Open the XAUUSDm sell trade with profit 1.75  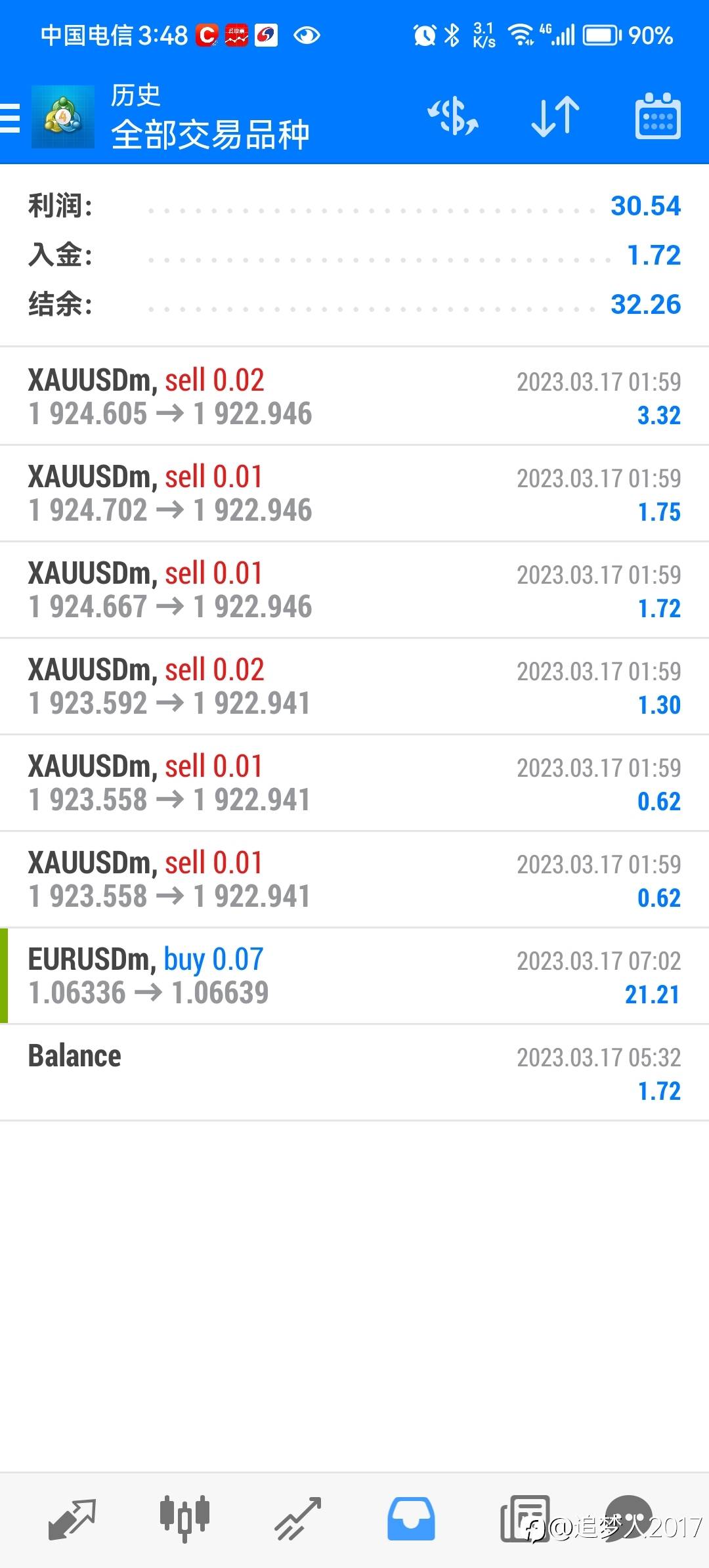[354, 493]
